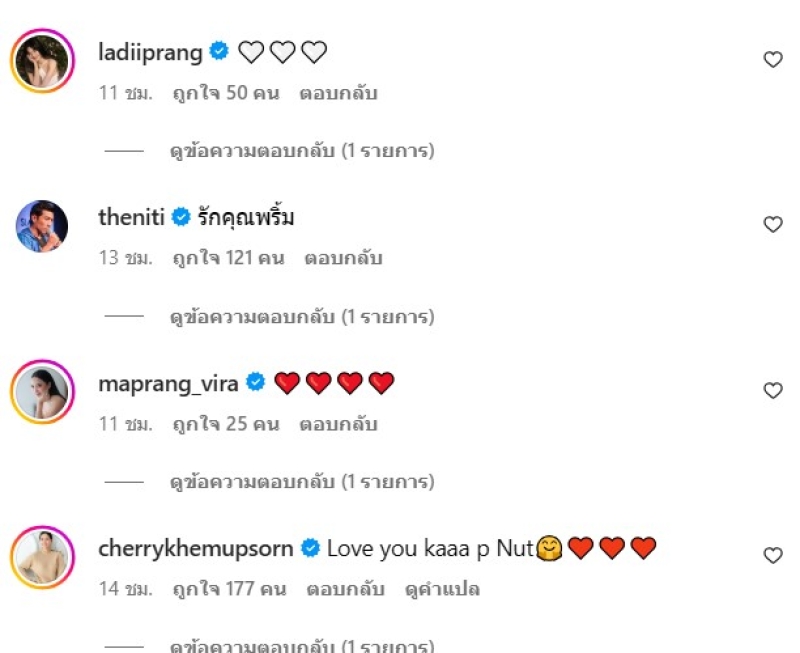The height and width of the screenshot is (653, 800).
Task: Open the theniti username link
Action: pyautogui.click(x=131, y=216)
